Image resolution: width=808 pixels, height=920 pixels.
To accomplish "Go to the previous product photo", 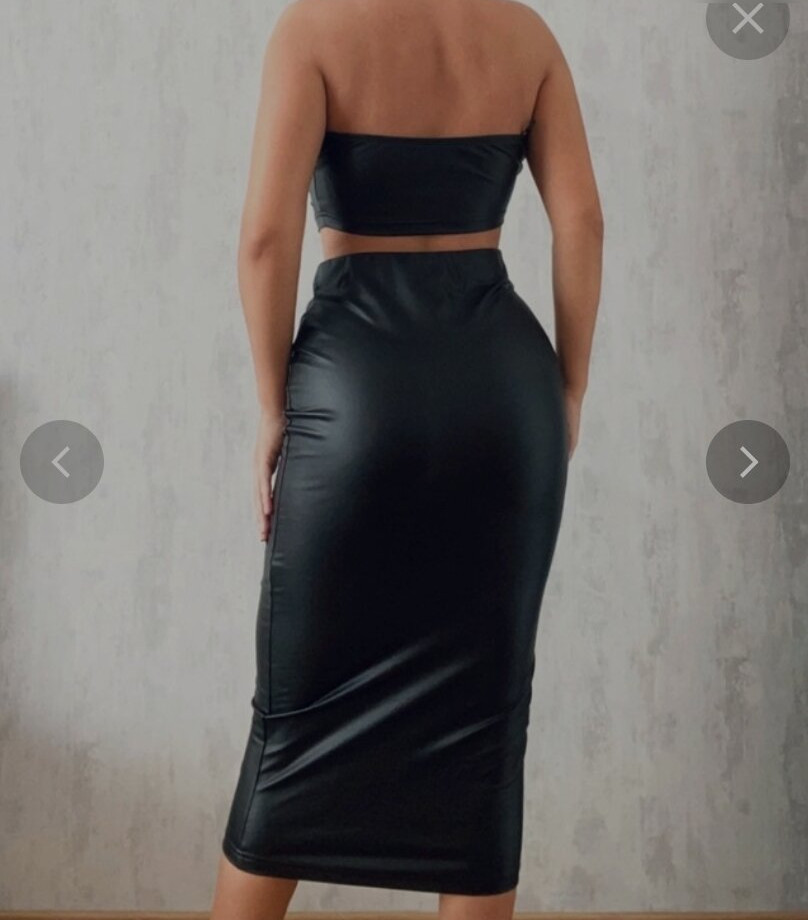I will tap(61, 462).
